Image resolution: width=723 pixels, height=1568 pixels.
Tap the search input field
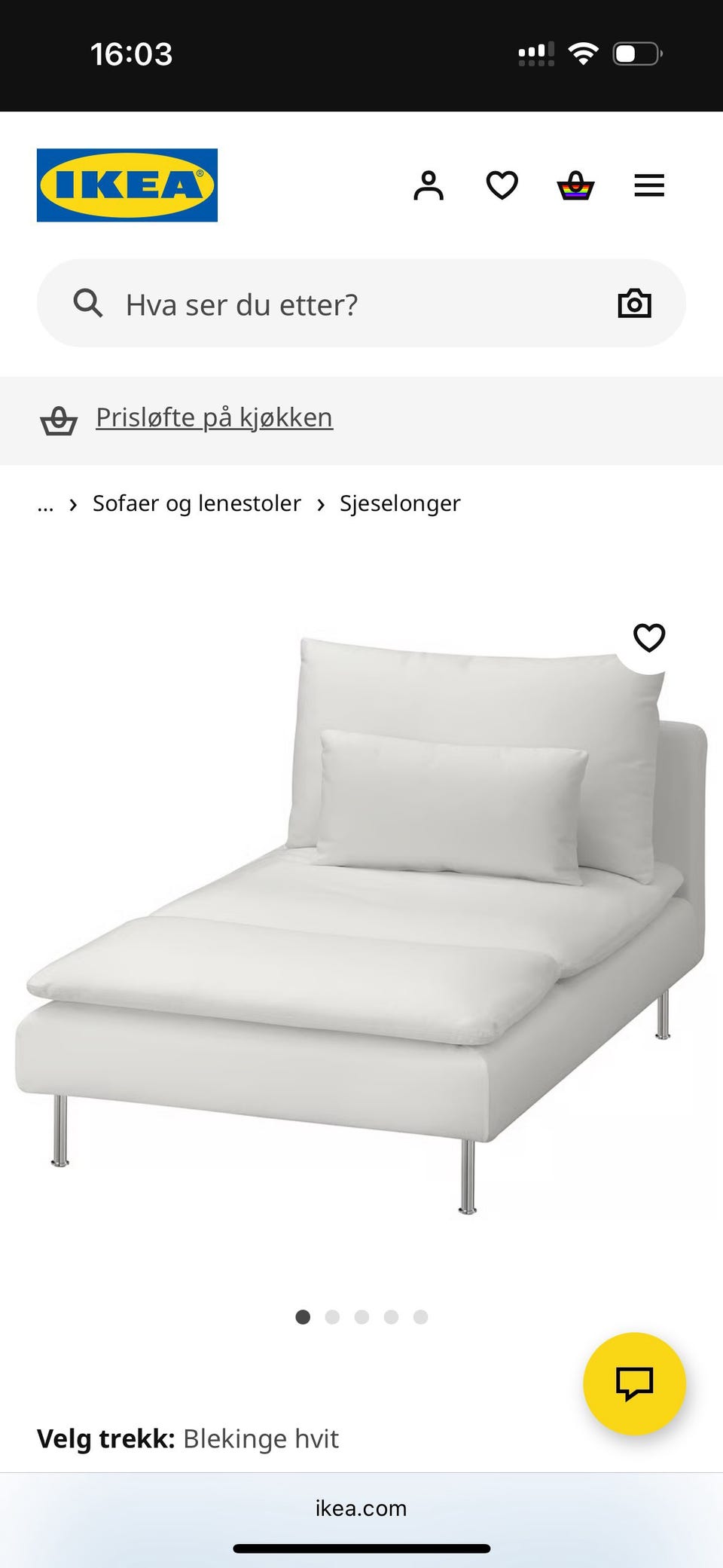coord(301,303)
